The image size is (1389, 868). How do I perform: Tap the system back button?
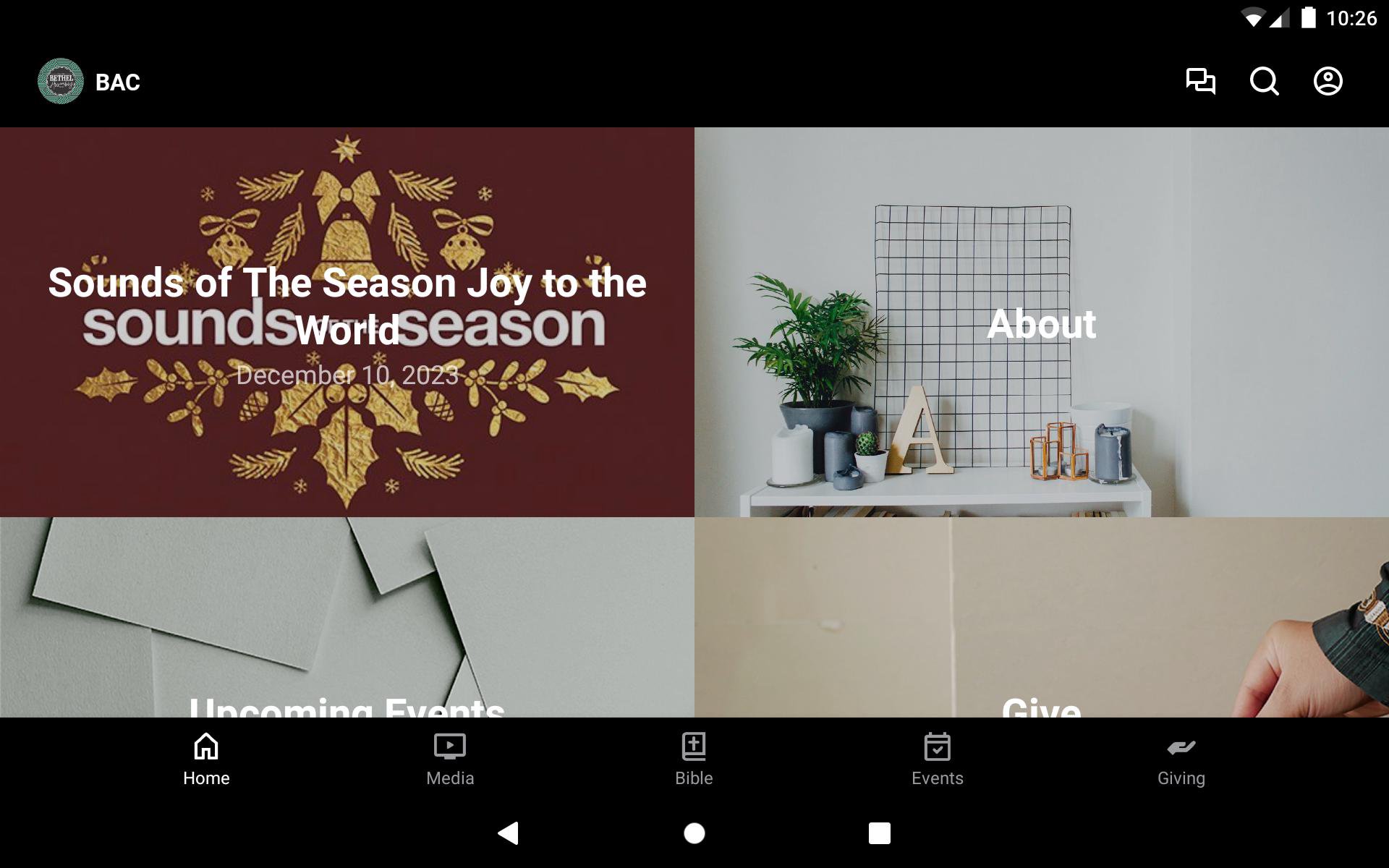pos(509,833)
